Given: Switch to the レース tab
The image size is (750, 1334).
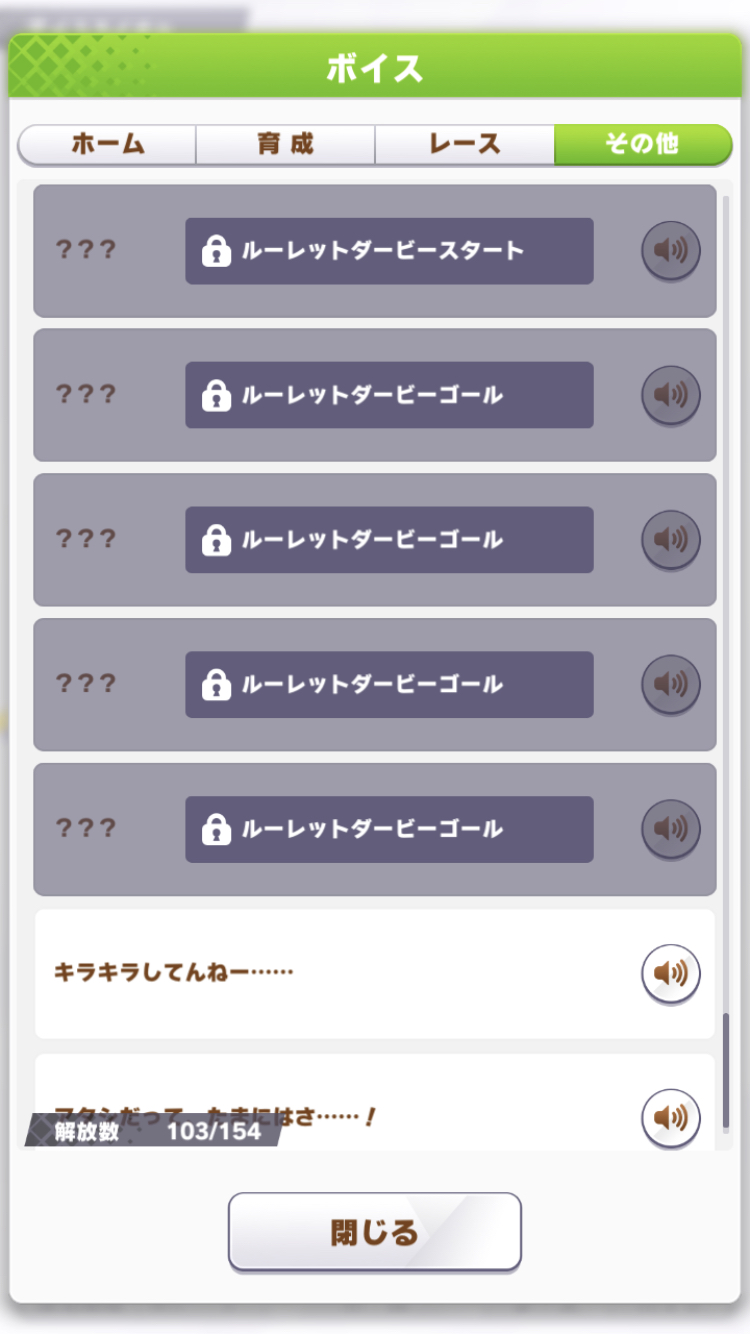Looking at the screenshot, I should point(464,145).
